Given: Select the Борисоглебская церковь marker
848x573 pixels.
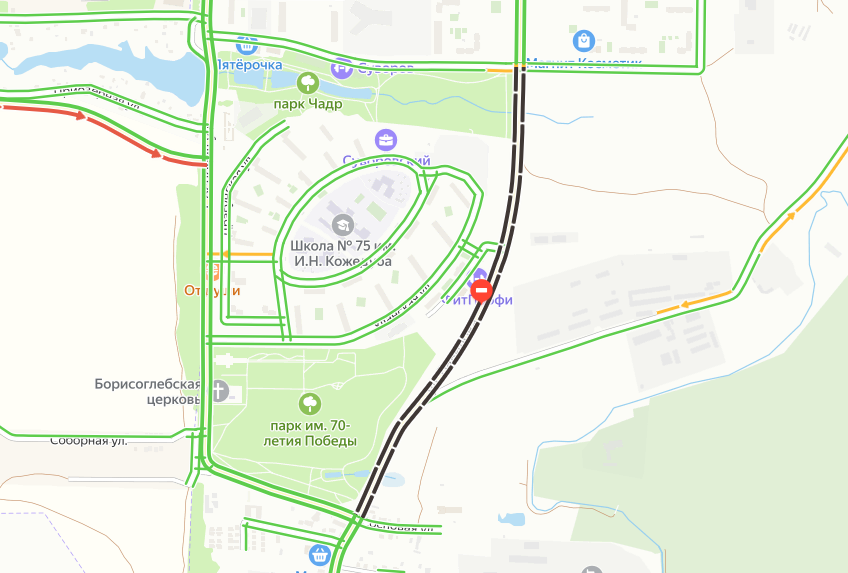Looking at the screenshot, I should click(x=219, y=391).
